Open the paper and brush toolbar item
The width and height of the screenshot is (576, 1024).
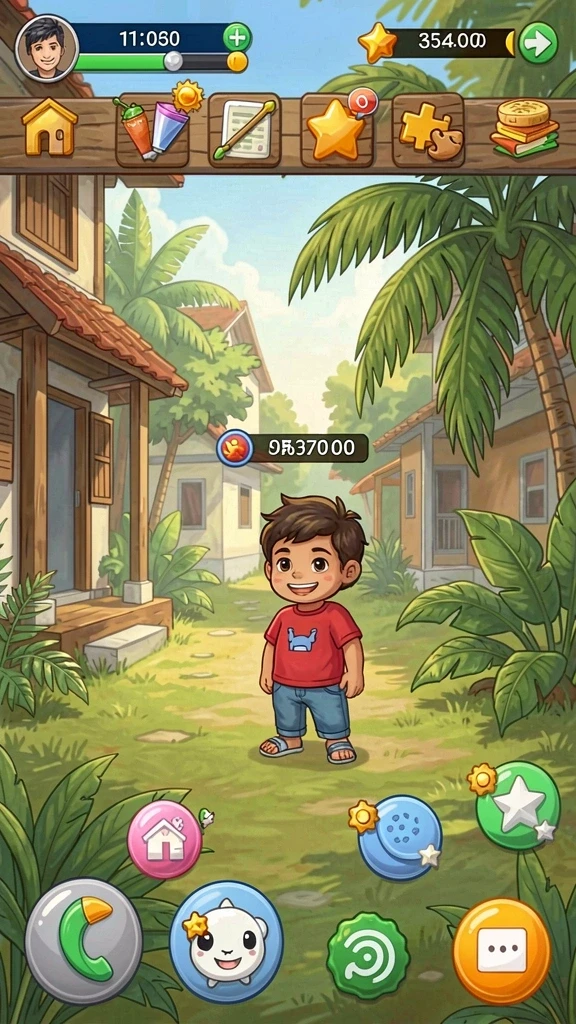pos(245,130)
